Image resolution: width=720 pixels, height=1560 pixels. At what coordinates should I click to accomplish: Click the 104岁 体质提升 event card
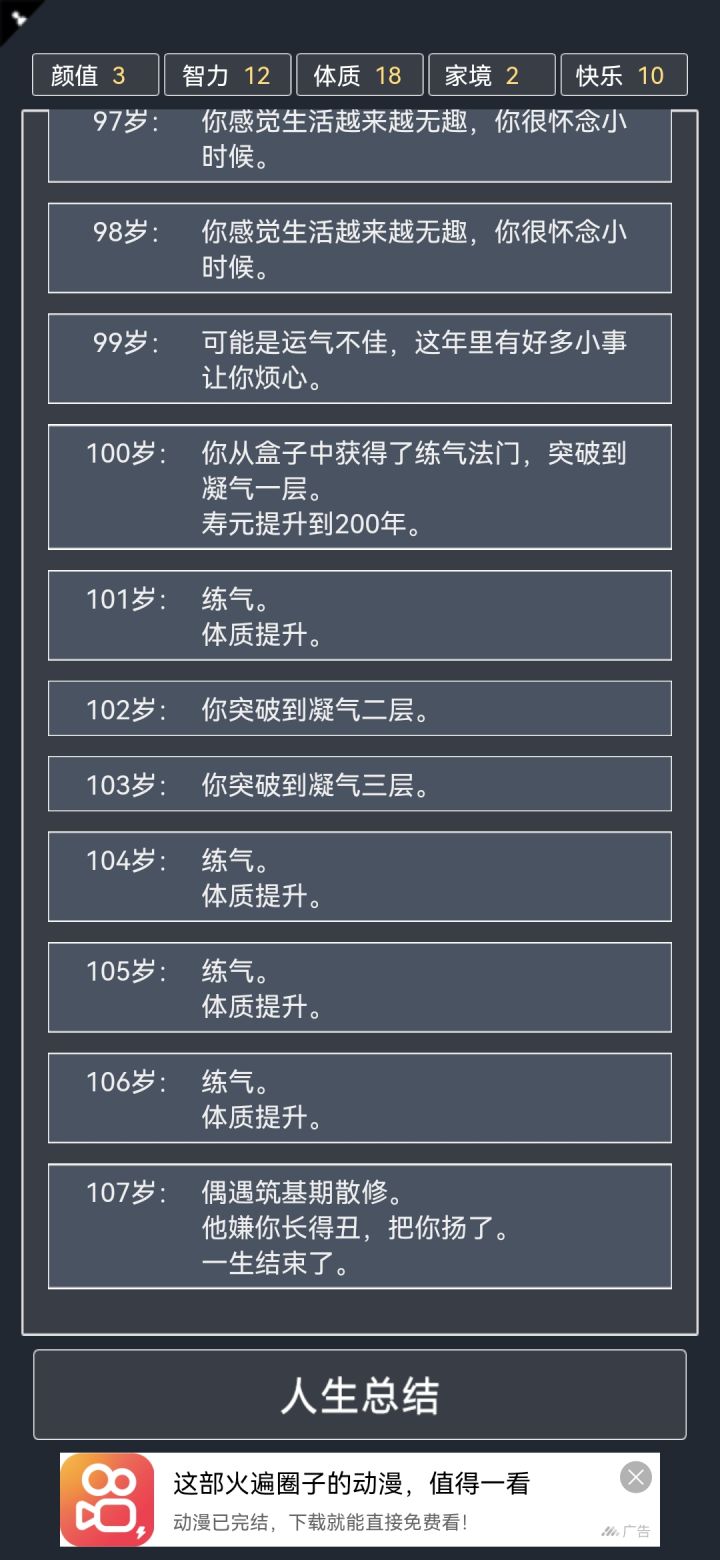pos(359,876)
